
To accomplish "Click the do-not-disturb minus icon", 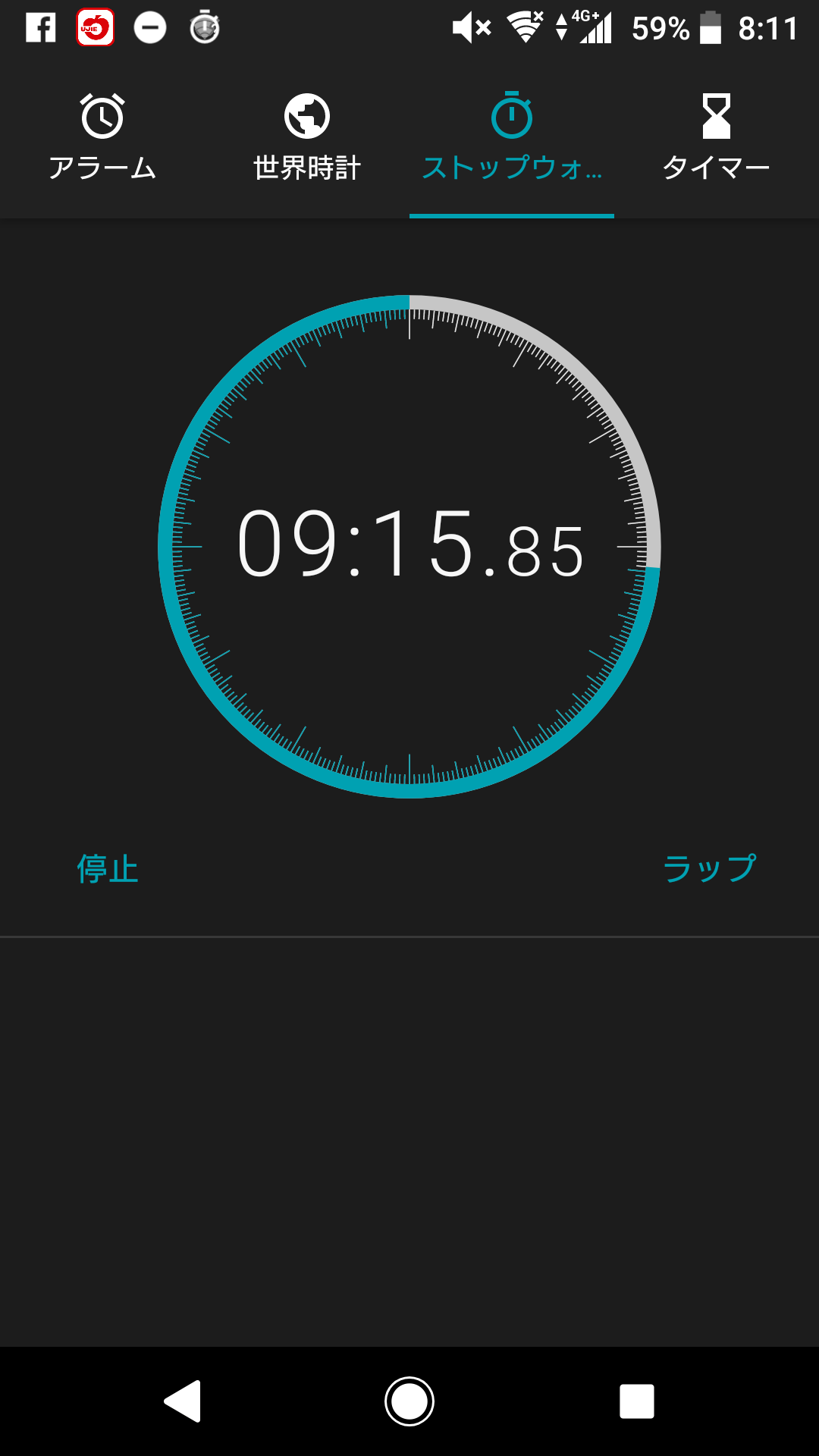I will click(x=149, y=29).
